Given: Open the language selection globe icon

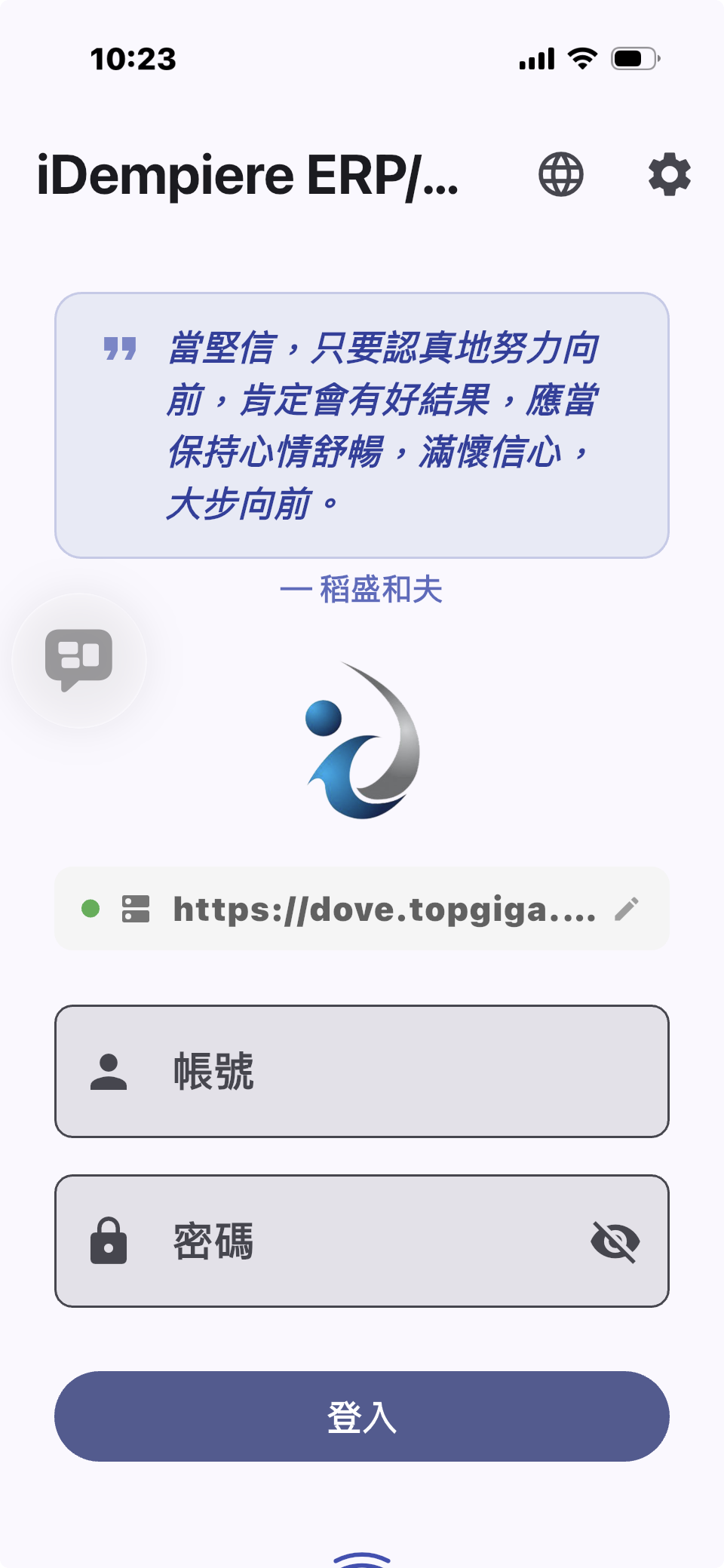Looking at the screenshot, I should (x=561, y=175).
